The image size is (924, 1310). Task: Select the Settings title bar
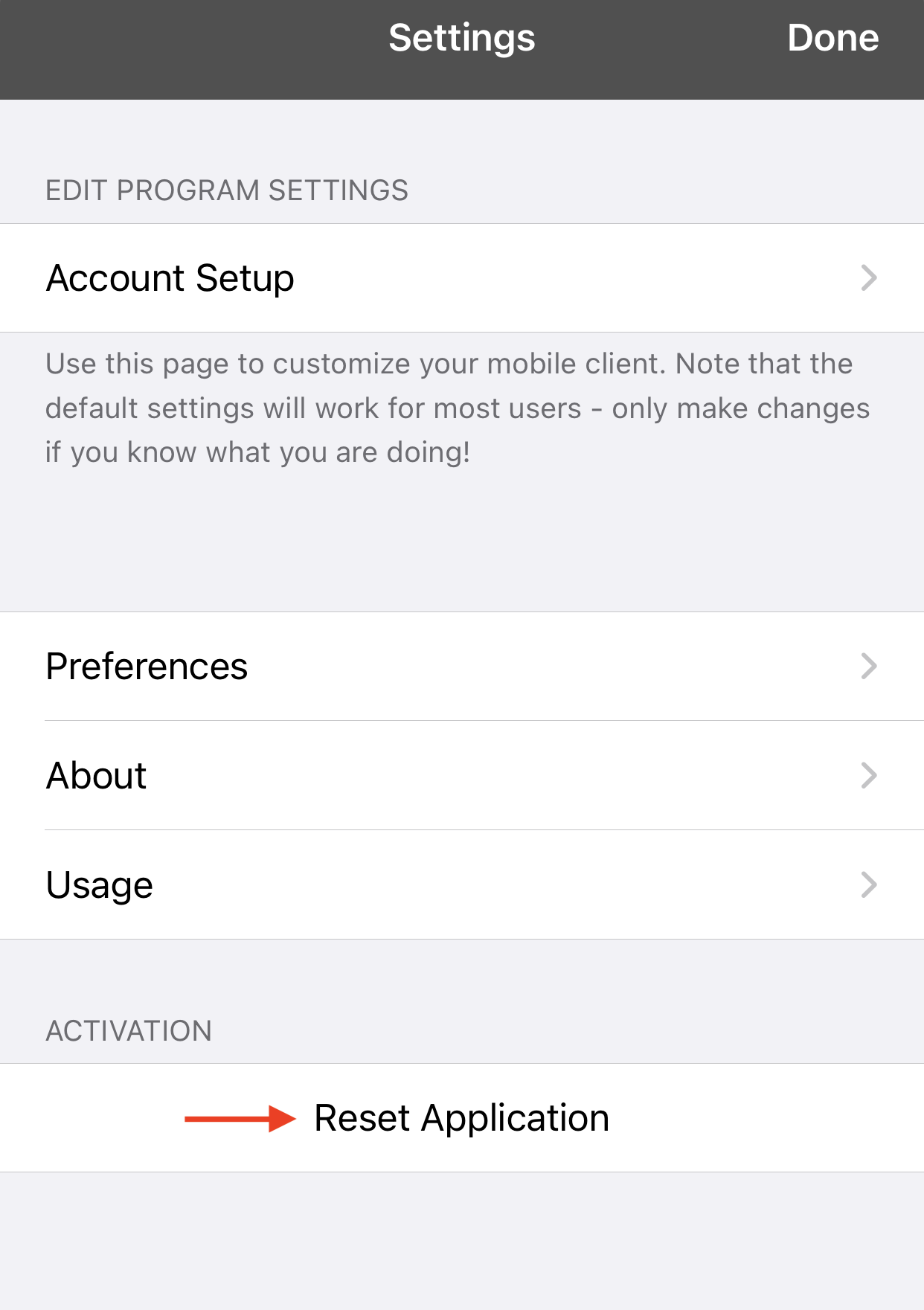461,38
